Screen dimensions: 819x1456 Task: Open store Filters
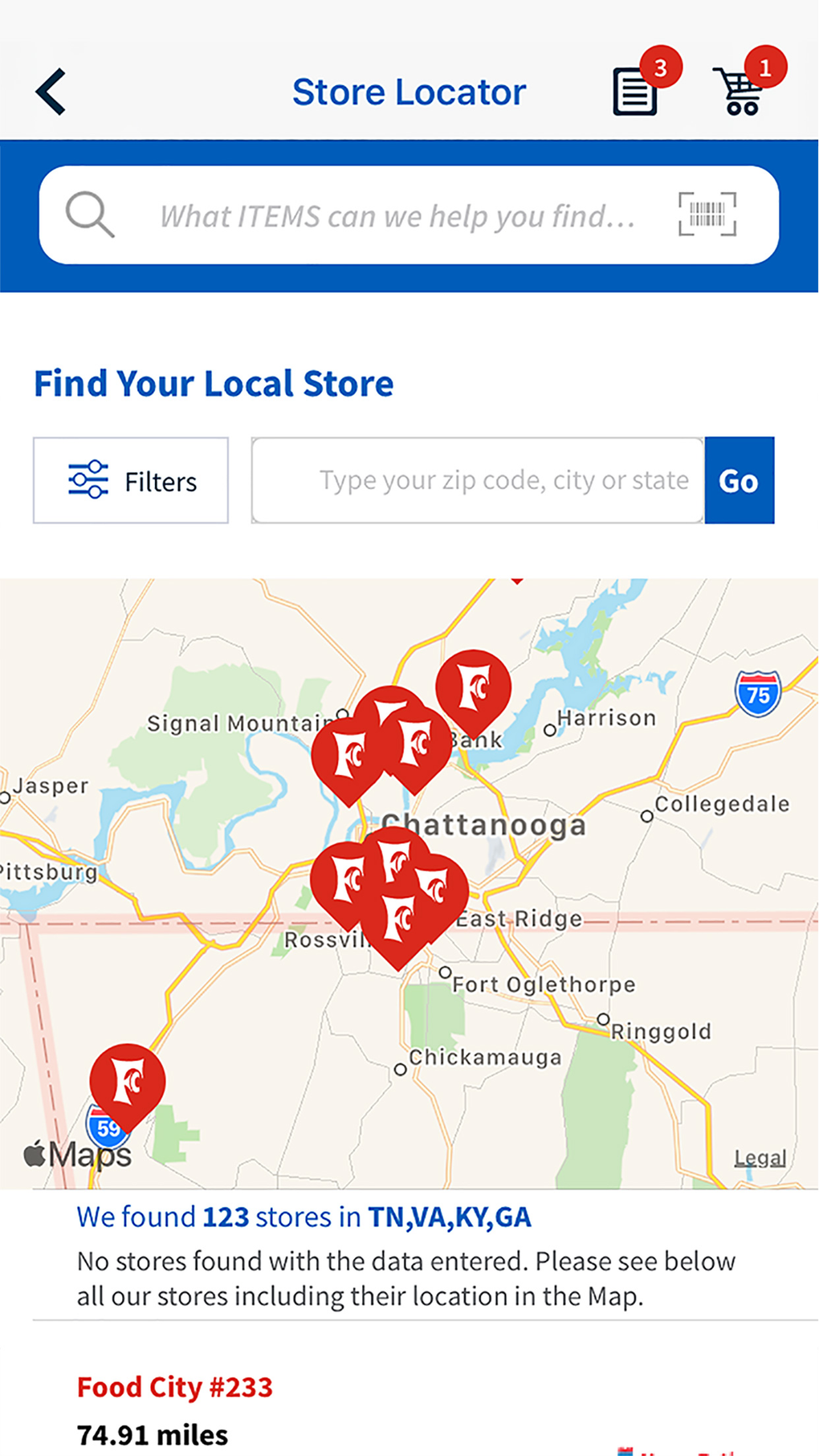point(131,481)
